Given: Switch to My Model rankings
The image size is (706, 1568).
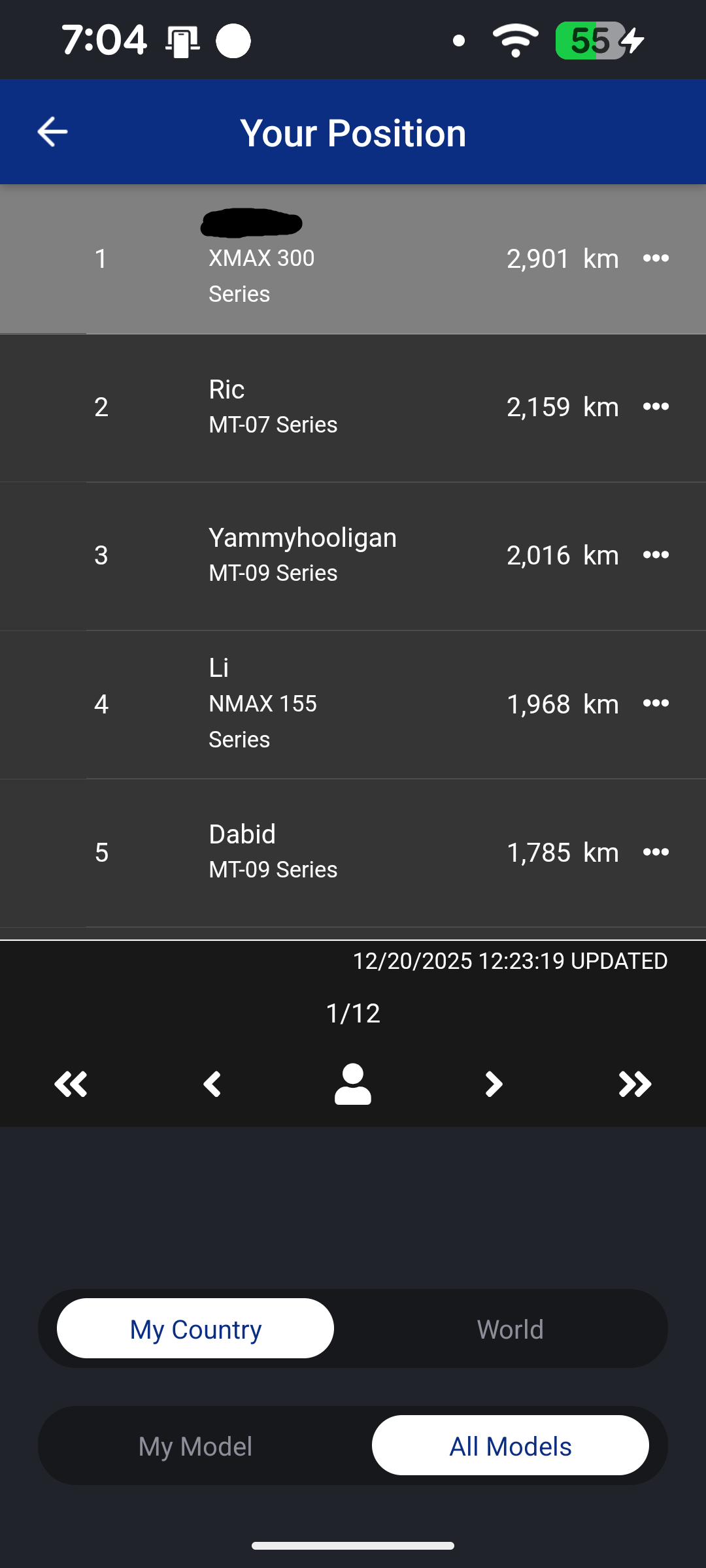Looking at the screenshot, I should tap(195, 1446).
